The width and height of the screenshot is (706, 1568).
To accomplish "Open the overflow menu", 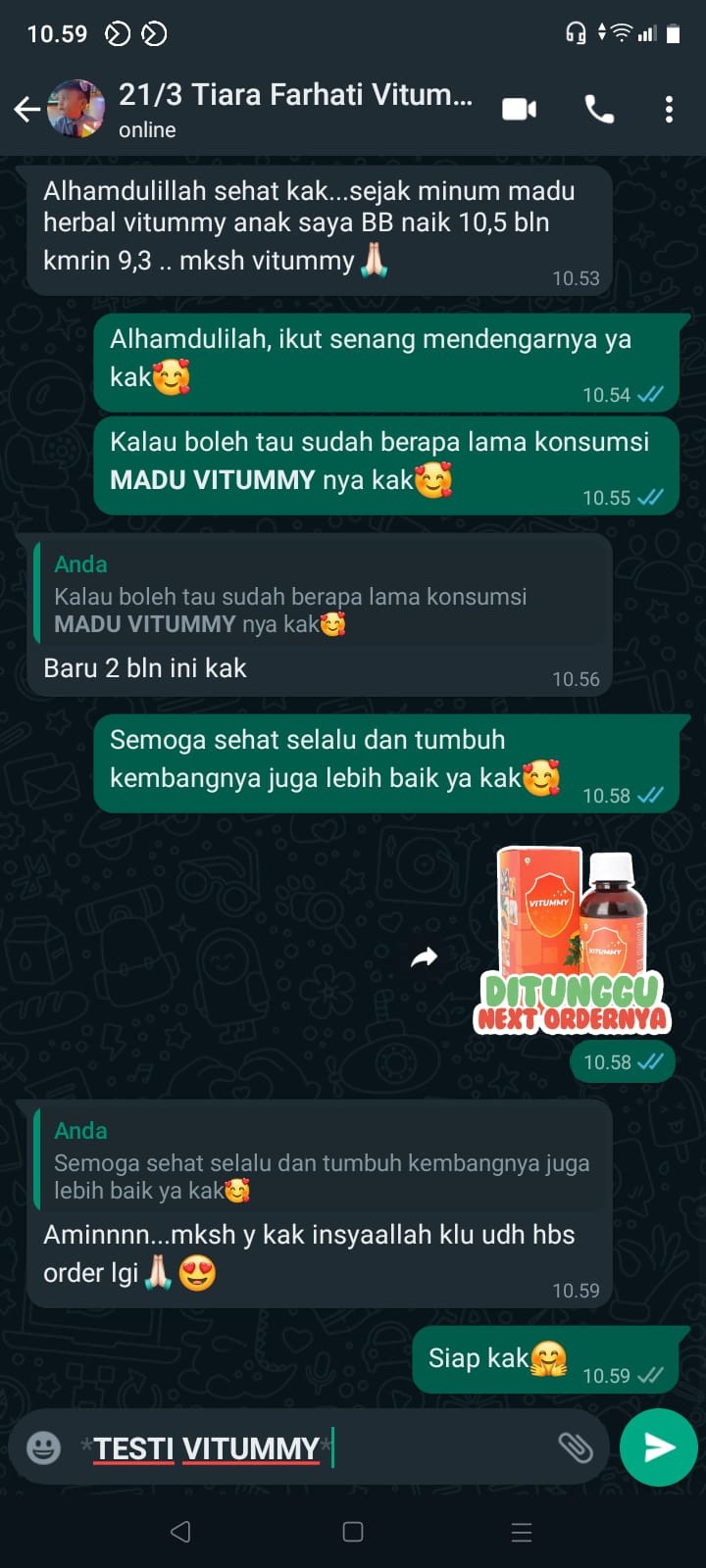I will (x=669, y=110).
